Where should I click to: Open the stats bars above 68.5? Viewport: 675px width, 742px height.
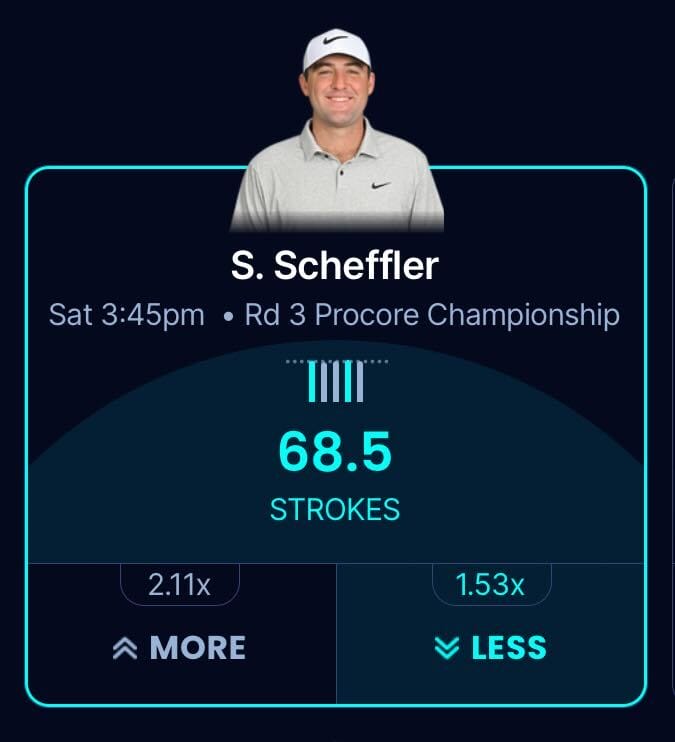coord(337,382)
